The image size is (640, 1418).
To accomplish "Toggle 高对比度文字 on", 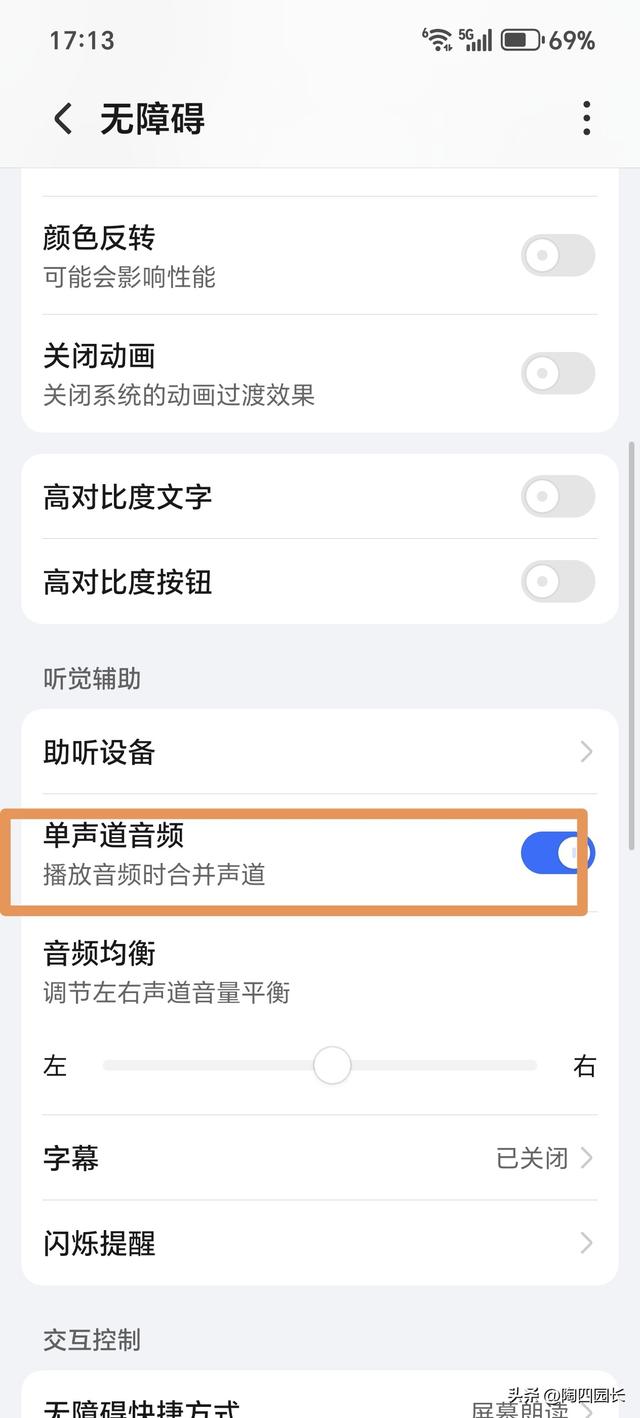I will tap(557, 496).
